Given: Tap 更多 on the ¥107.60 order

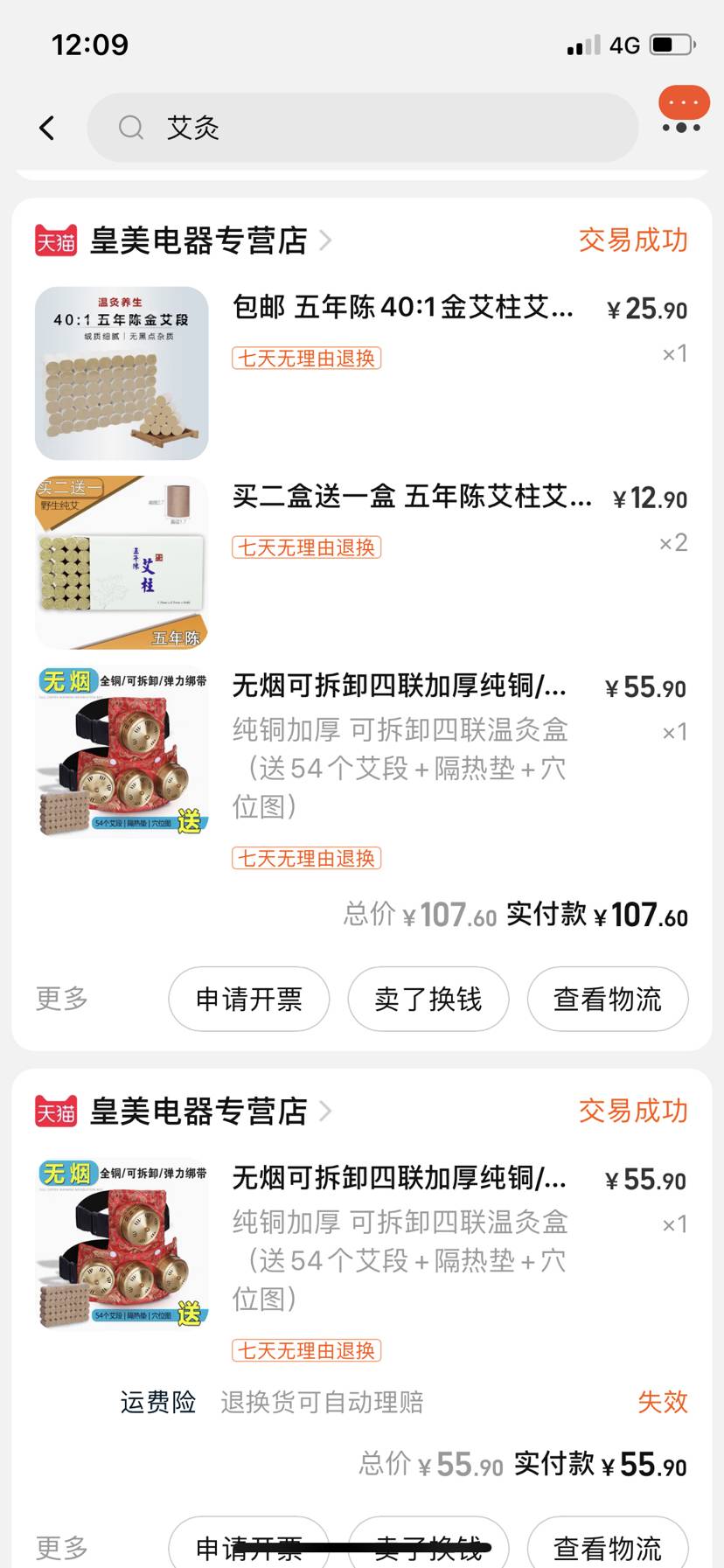Looking at the screenshot, I should click(62, 998).
